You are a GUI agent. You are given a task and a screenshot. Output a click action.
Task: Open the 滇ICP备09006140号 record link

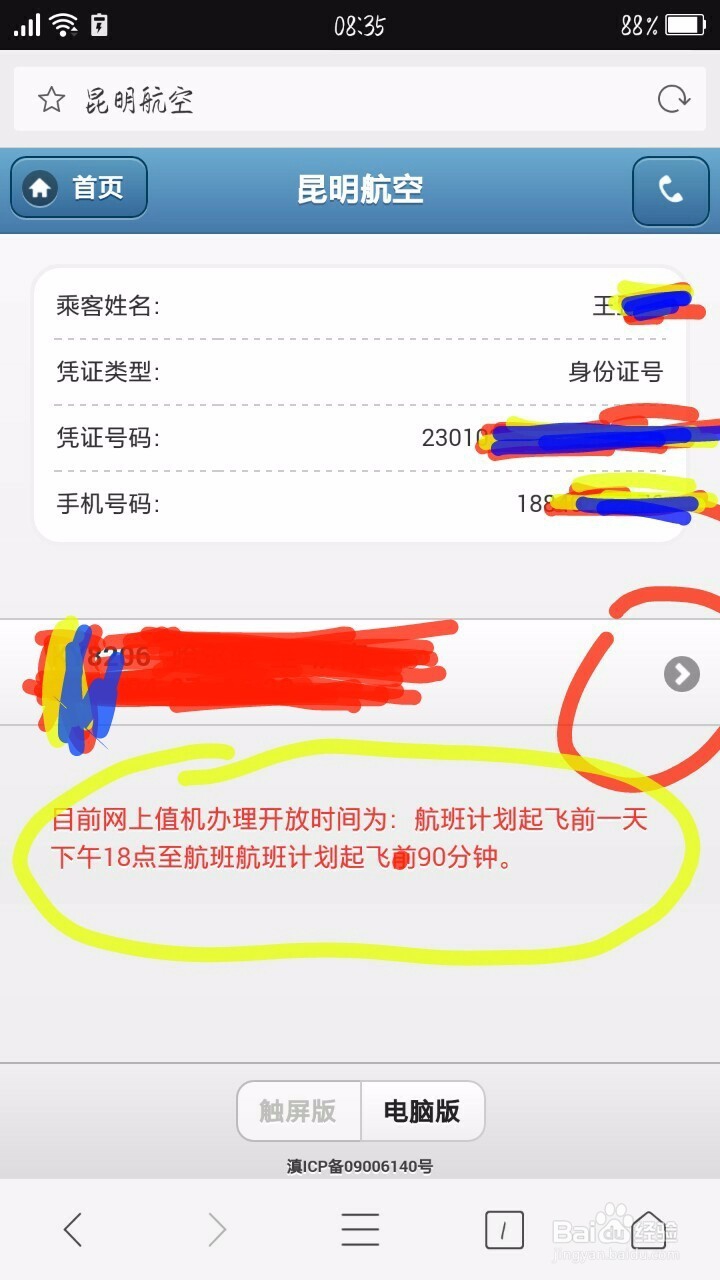360,1165
